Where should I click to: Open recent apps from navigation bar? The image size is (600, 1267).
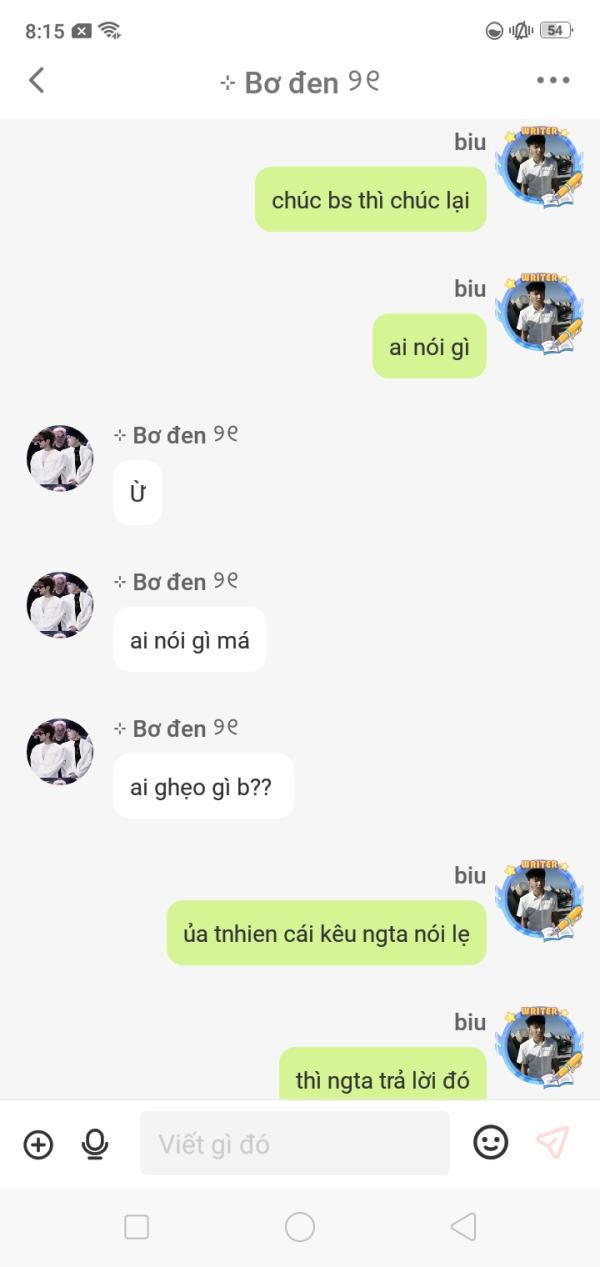click(x=137, y=1227)
